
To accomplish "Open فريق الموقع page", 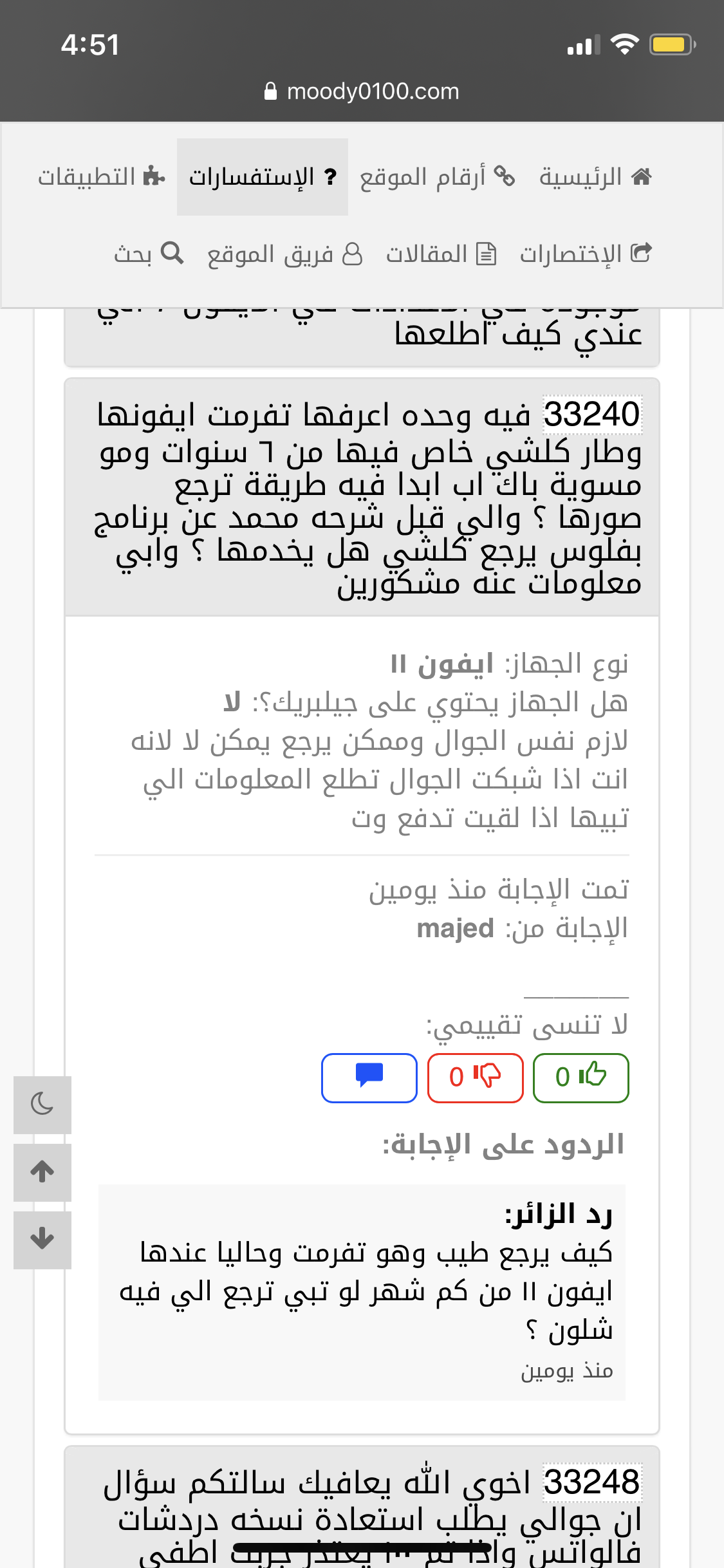I will [284, 254].
